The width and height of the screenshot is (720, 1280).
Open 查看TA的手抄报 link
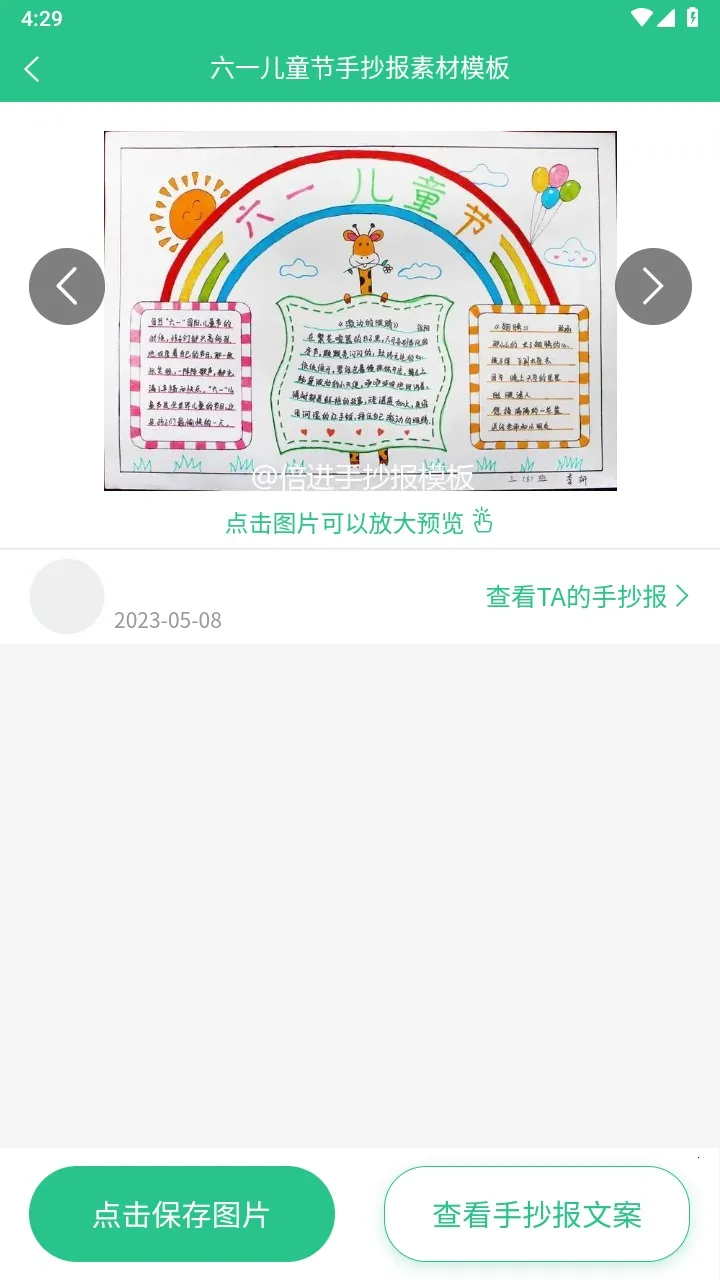click(x=587, y=597)
